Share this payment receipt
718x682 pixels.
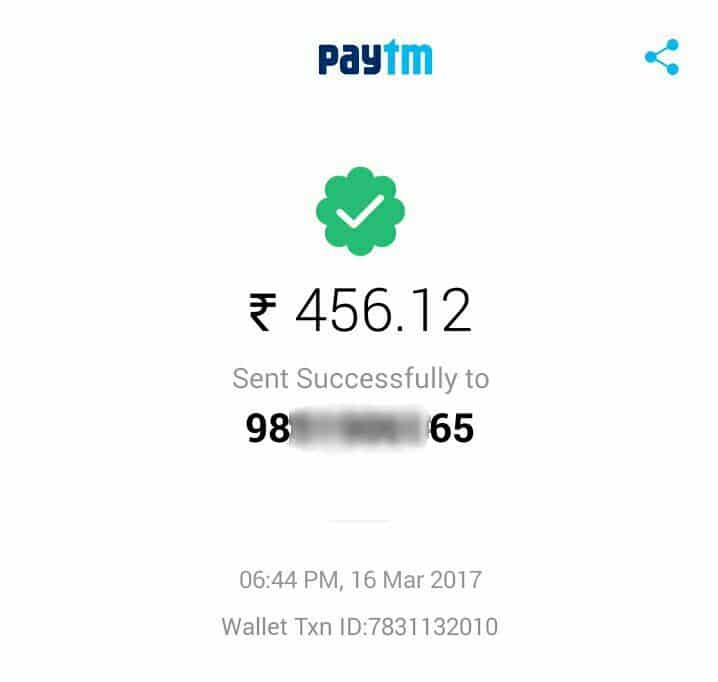662,57
